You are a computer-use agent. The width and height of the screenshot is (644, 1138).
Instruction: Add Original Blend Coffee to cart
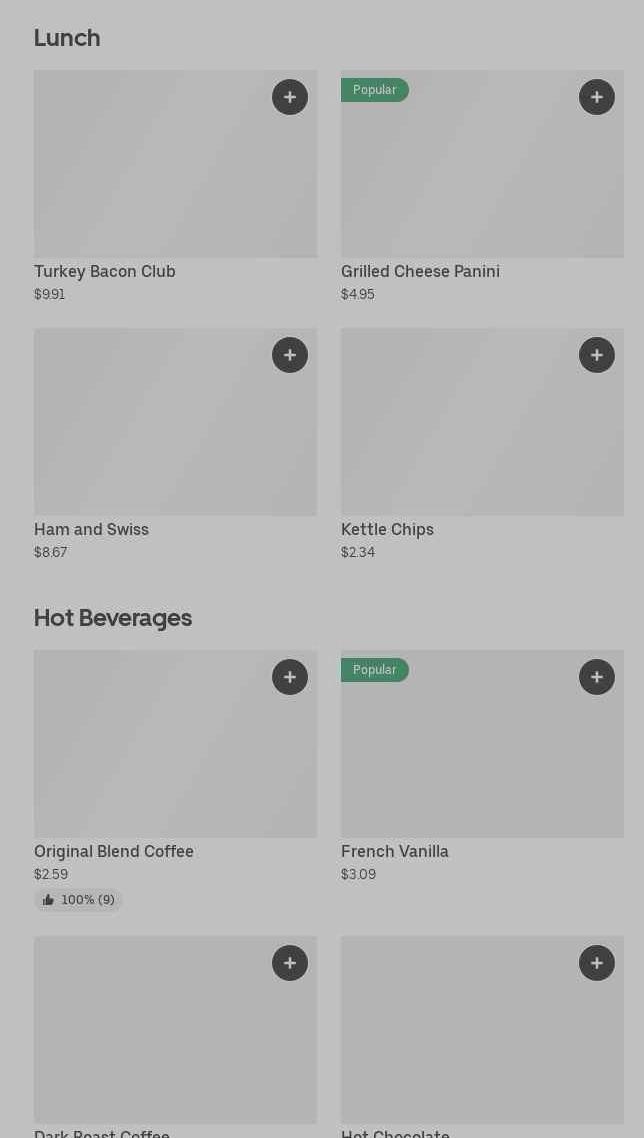click(290, 677)
